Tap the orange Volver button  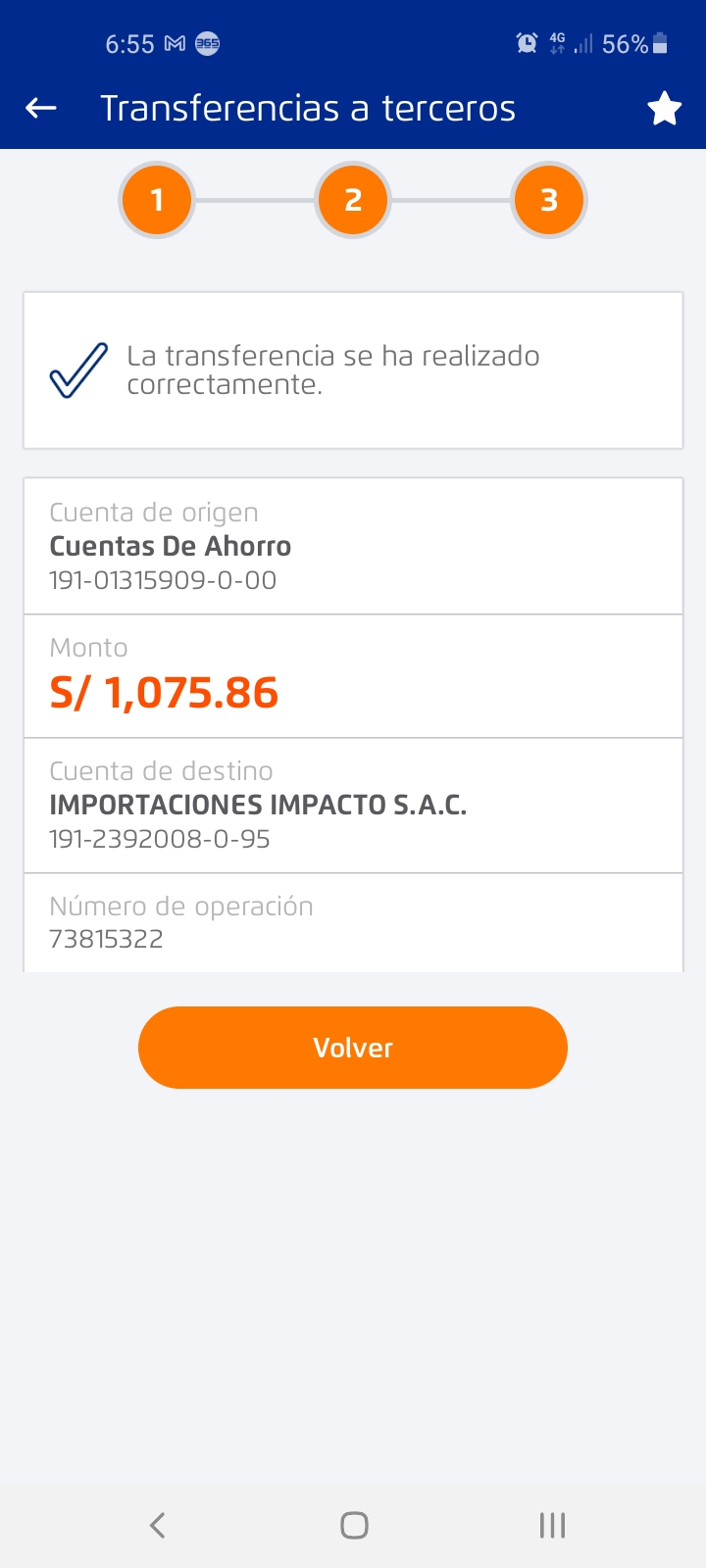[x=353, y=1048]
